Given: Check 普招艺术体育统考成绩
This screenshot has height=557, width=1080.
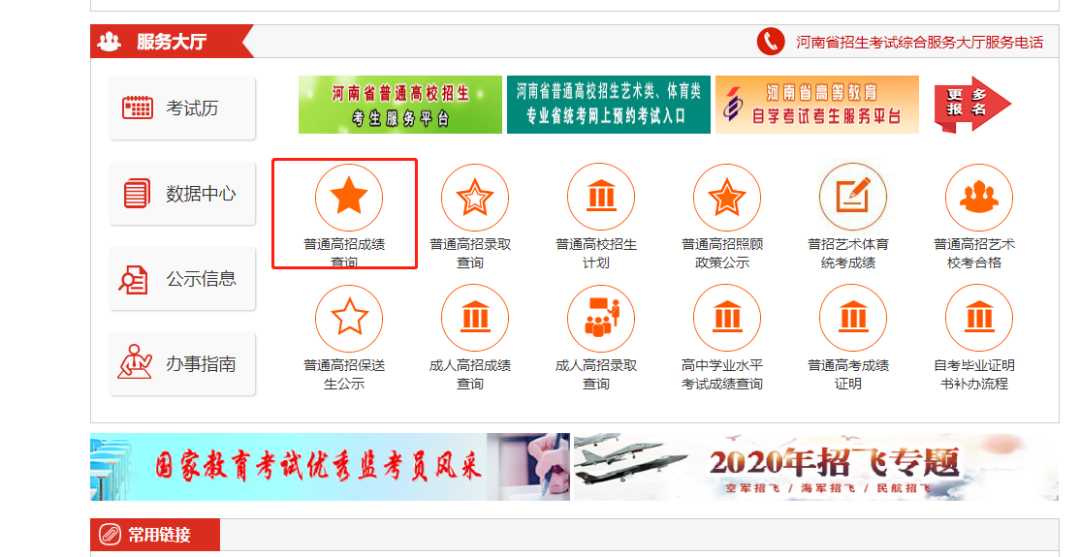Looking at the screenshot, I should click(x=848, y=213).
